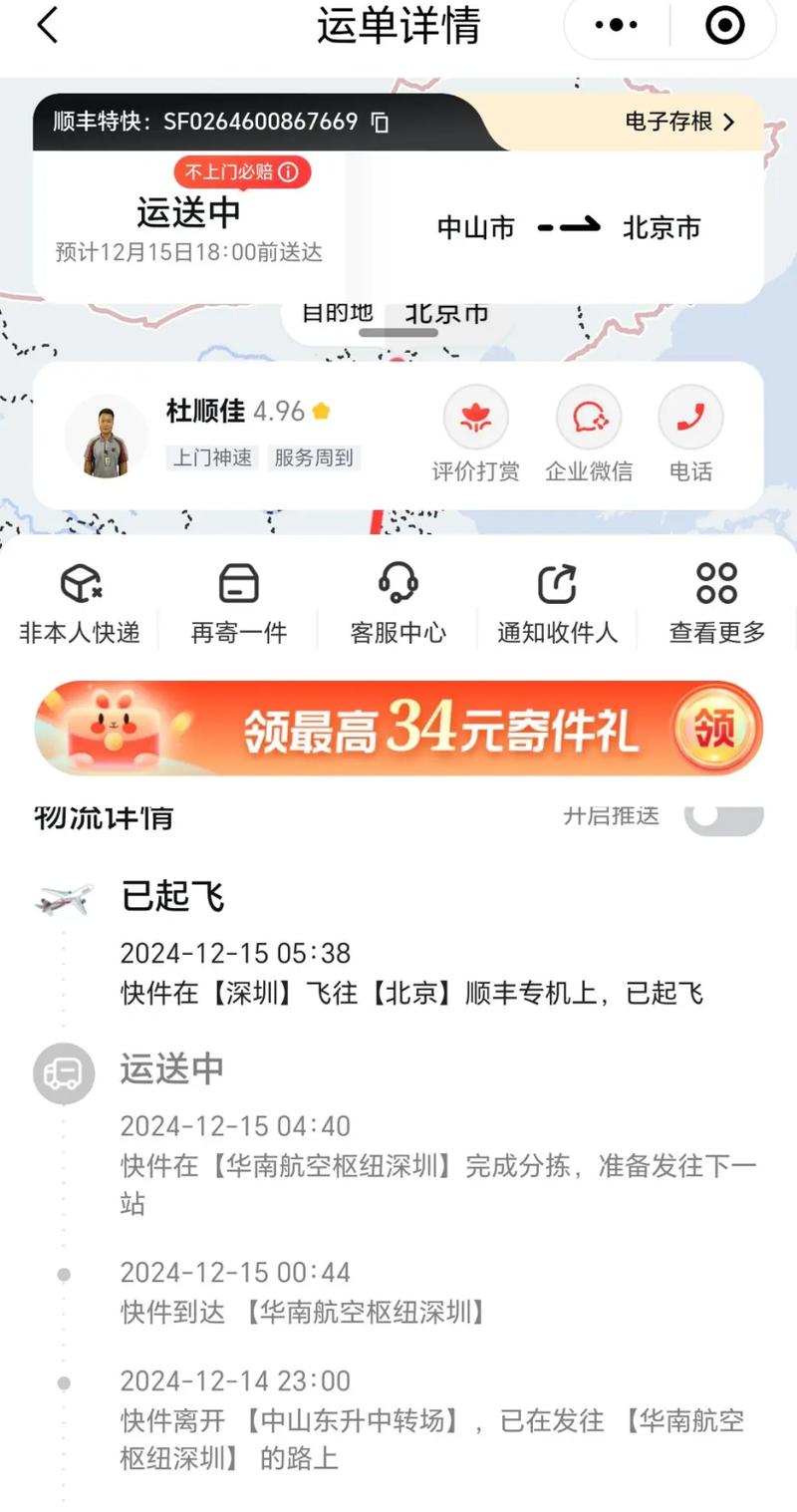797x1512 pixels.
Task: Select the 非本人快递 box icon
Action: pyautogui.click(x=80, y=583)
